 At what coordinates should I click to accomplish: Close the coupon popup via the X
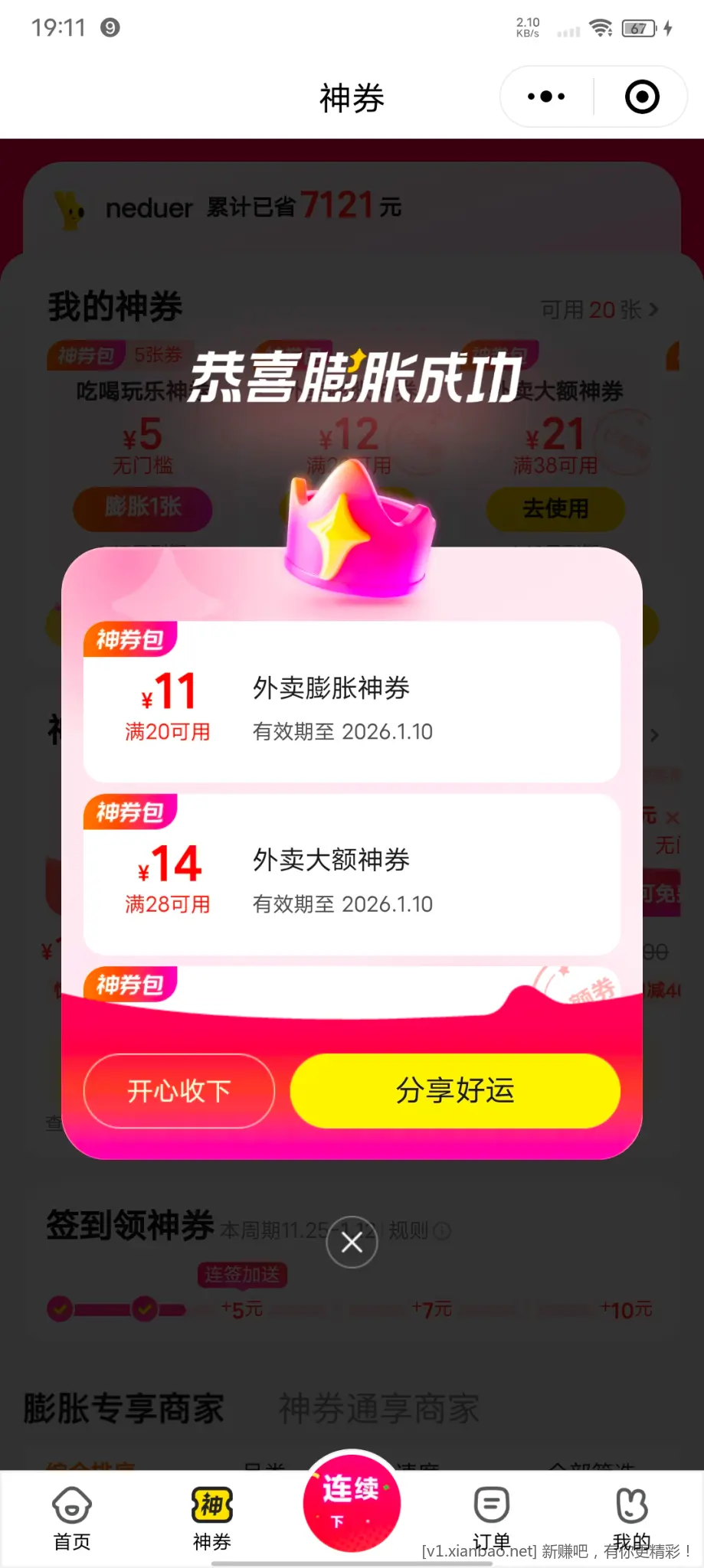point(351,1241)
